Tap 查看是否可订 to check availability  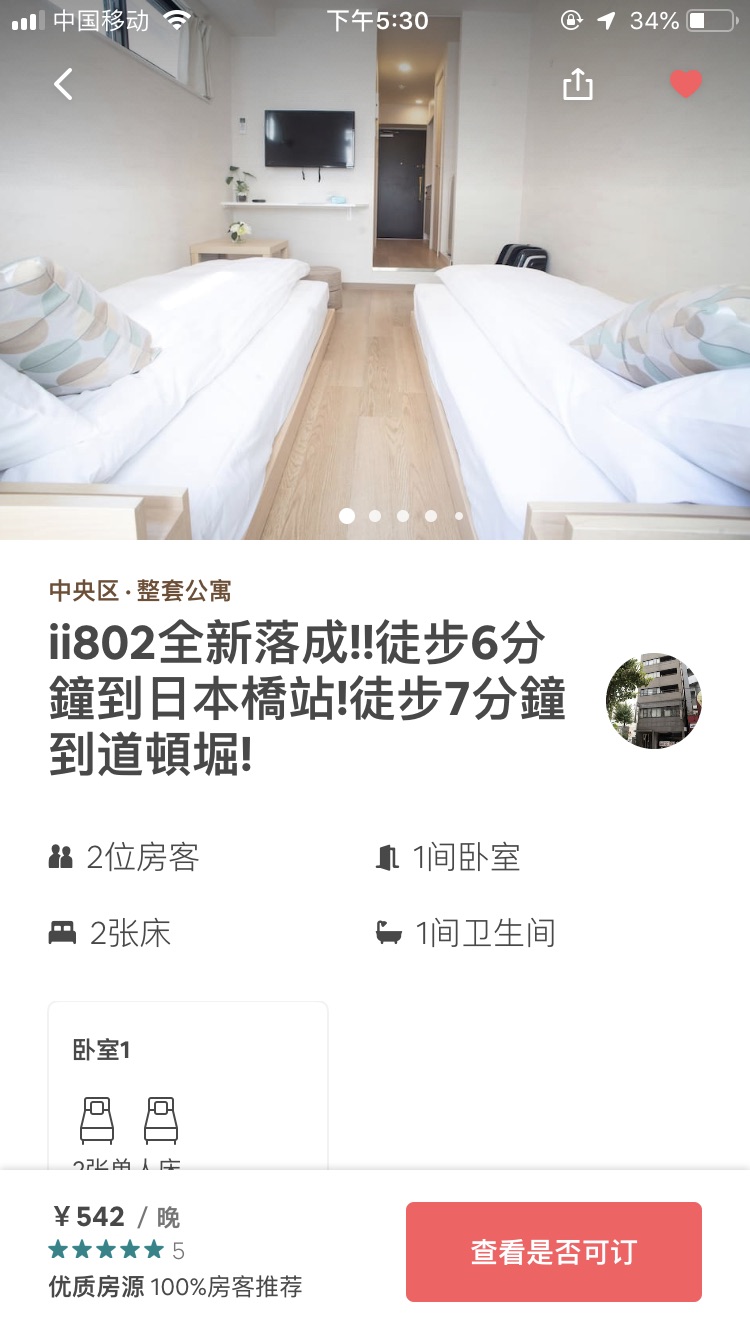553,1251
